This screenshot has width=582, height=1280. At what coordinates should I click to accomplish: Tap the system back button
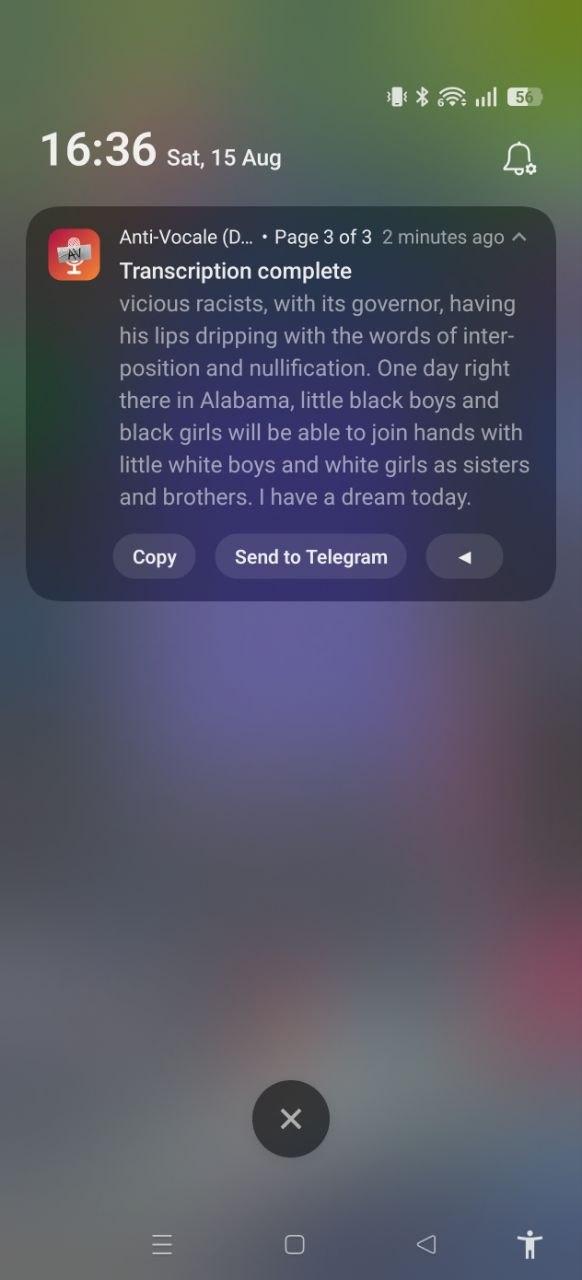426,1244
